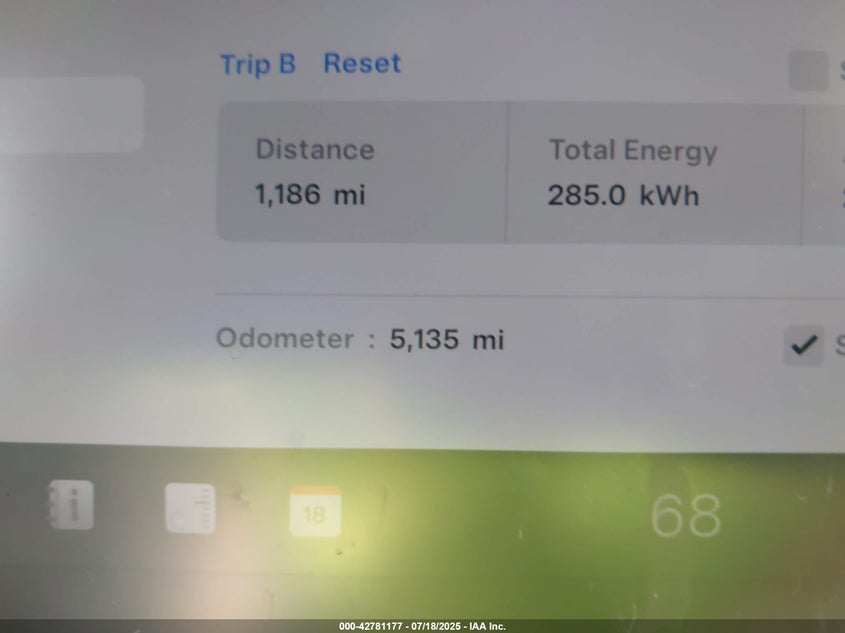Open the owner's manual app icon
The height and width of the screenshot is (633, 845).
click(x=70, y=505)
